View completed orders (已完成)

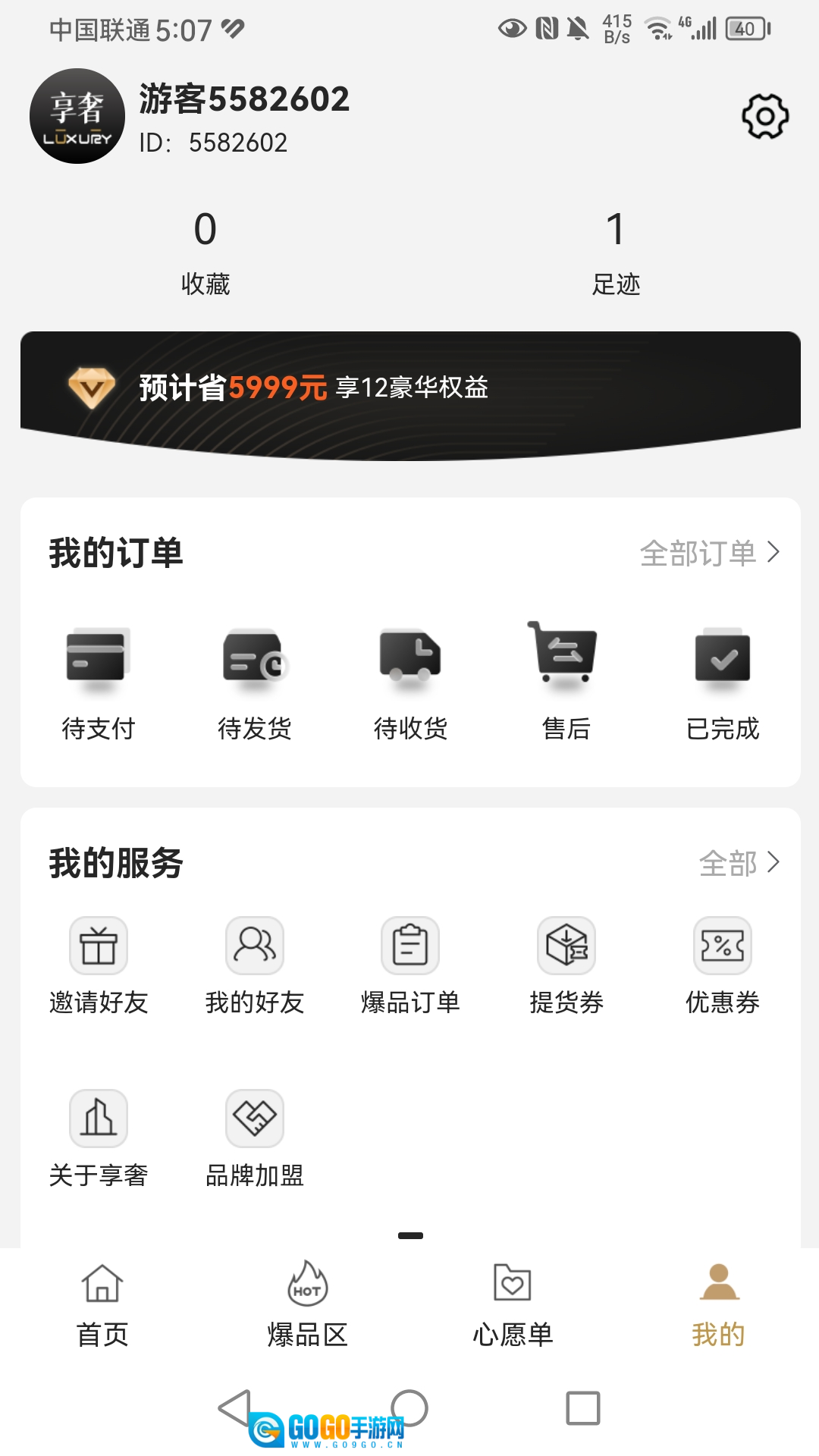coord(722,680)
